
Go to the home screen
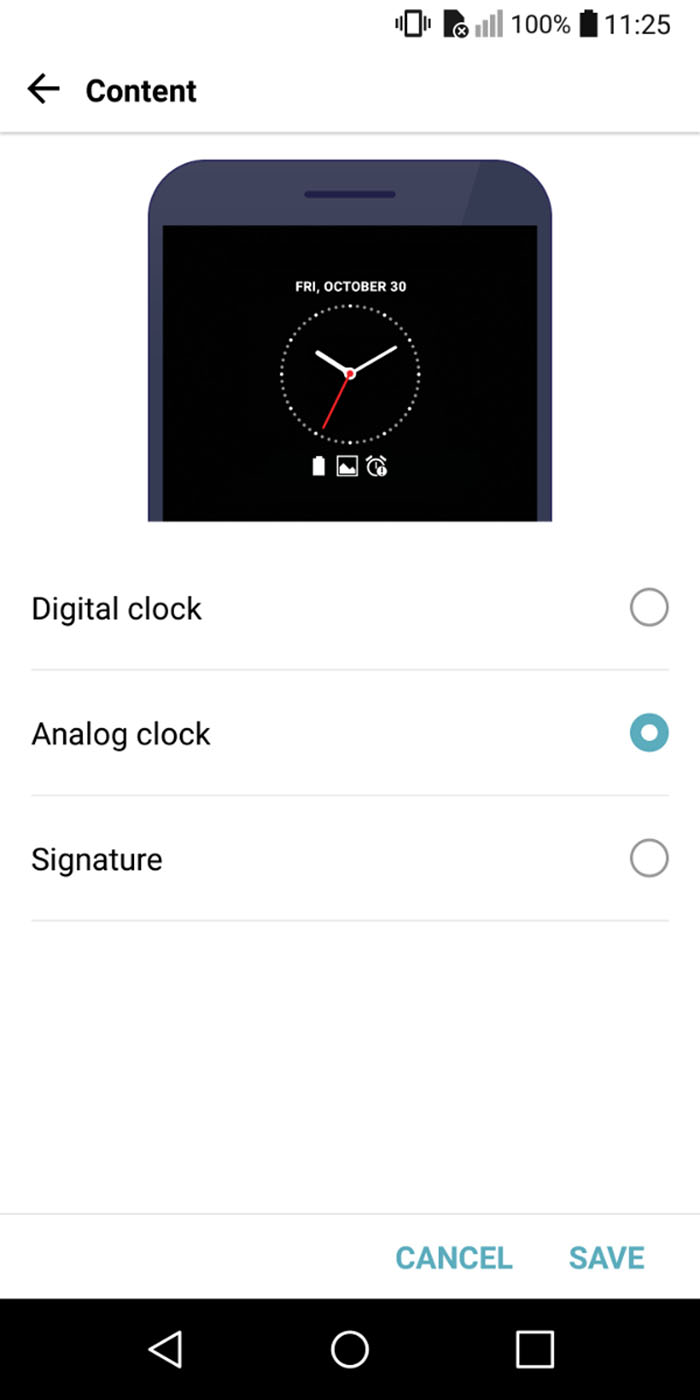350,1349
